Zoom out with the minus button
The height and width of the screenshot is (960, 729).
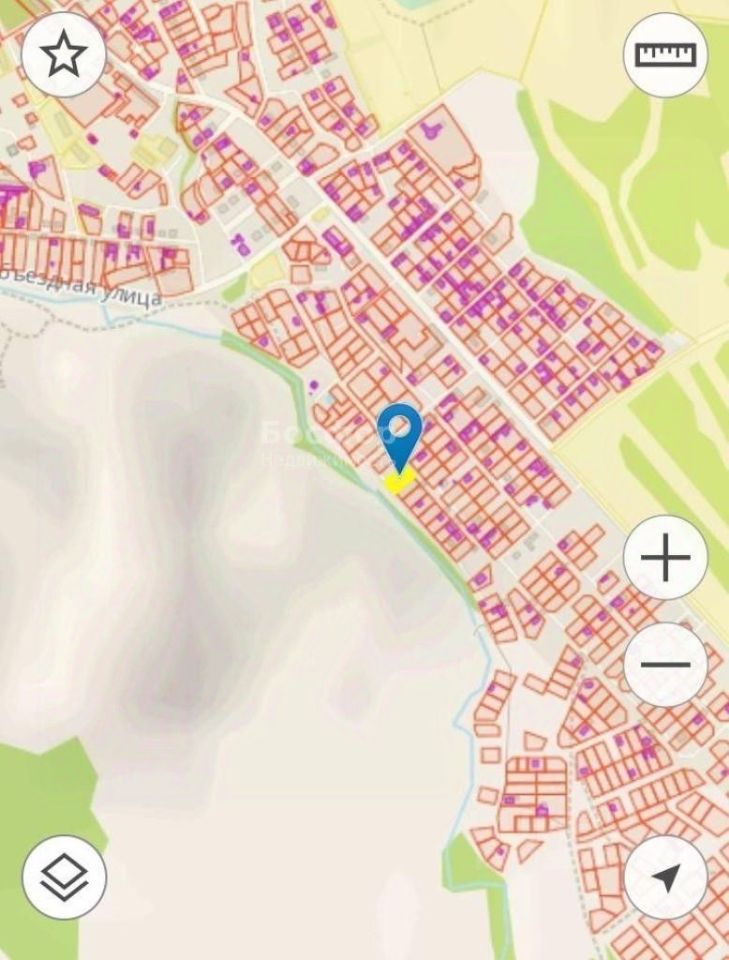point(665,664)
